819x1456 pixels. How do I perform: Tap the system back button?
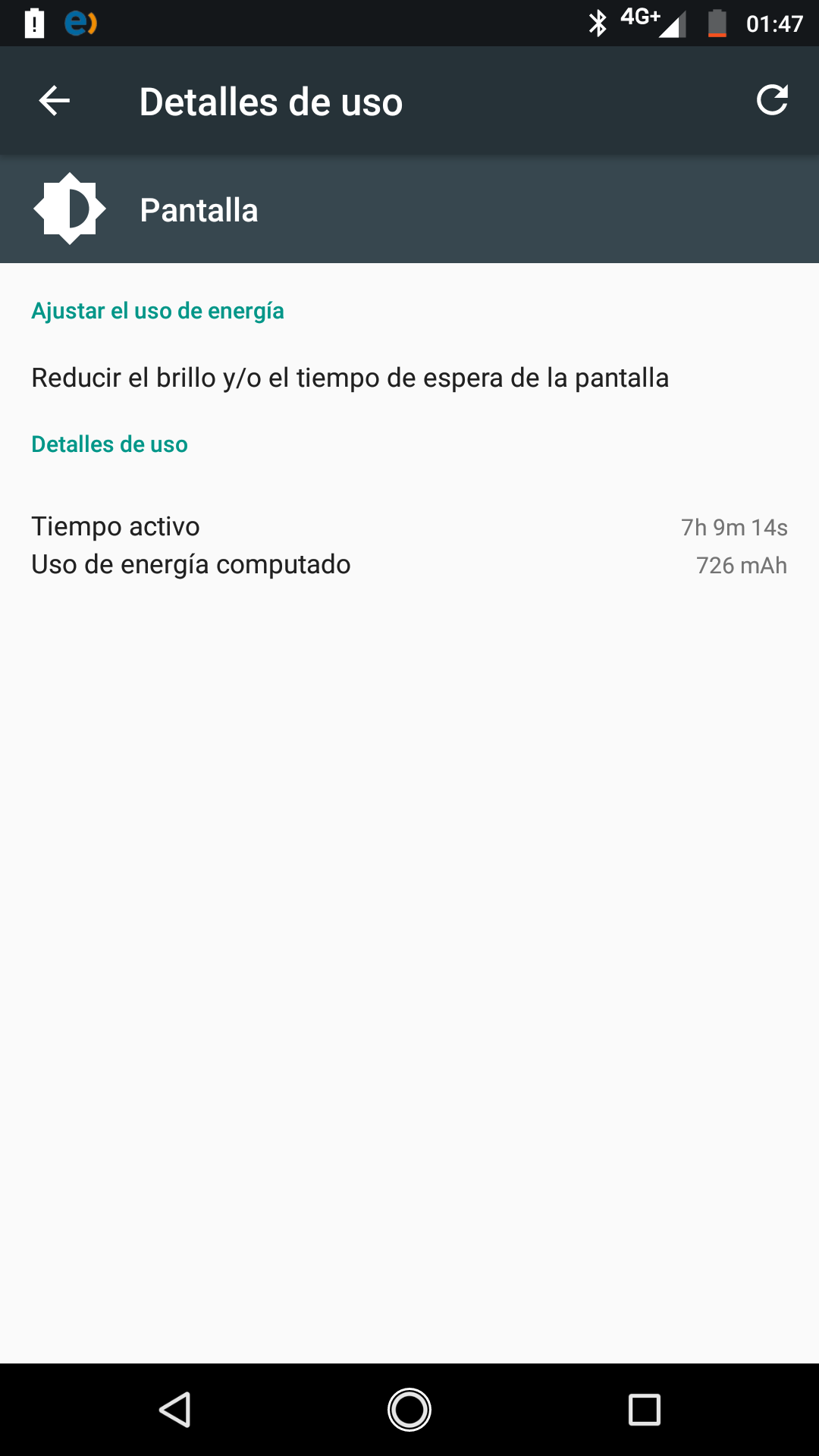(x=175, y=1410)
